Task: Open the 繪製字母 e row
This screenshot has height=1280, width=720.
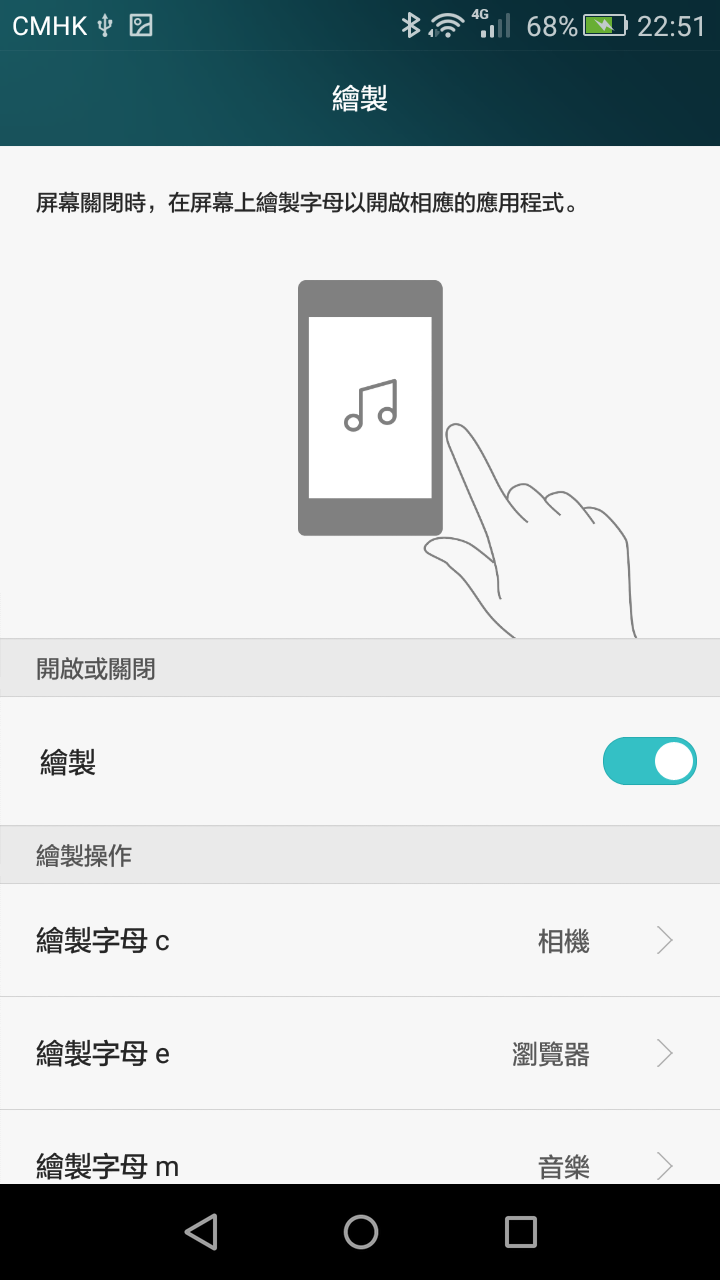Action: pos(360,1053)
